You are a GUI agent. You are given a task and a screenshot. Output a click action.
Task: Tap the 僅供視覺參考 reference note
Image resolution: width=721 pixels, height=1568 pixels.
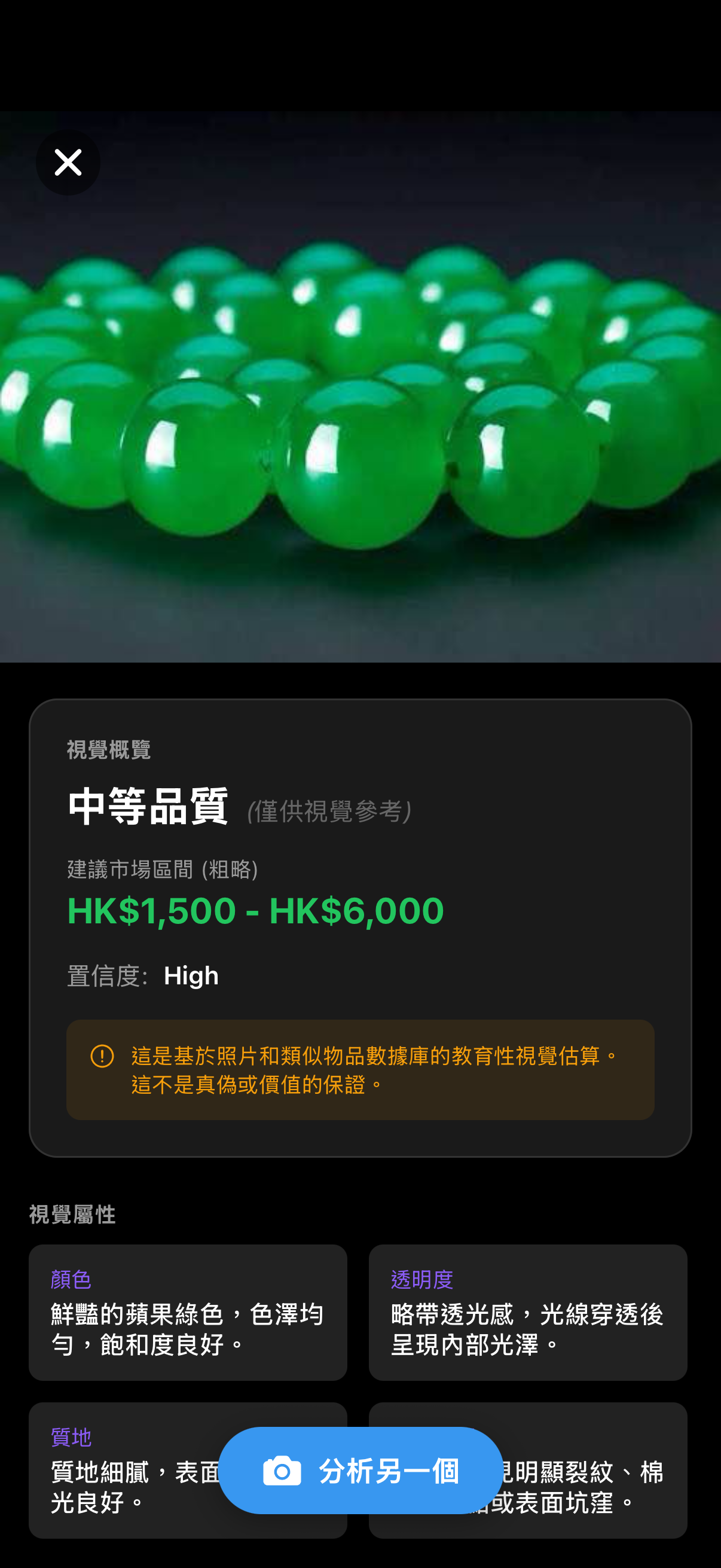point(329,812)
